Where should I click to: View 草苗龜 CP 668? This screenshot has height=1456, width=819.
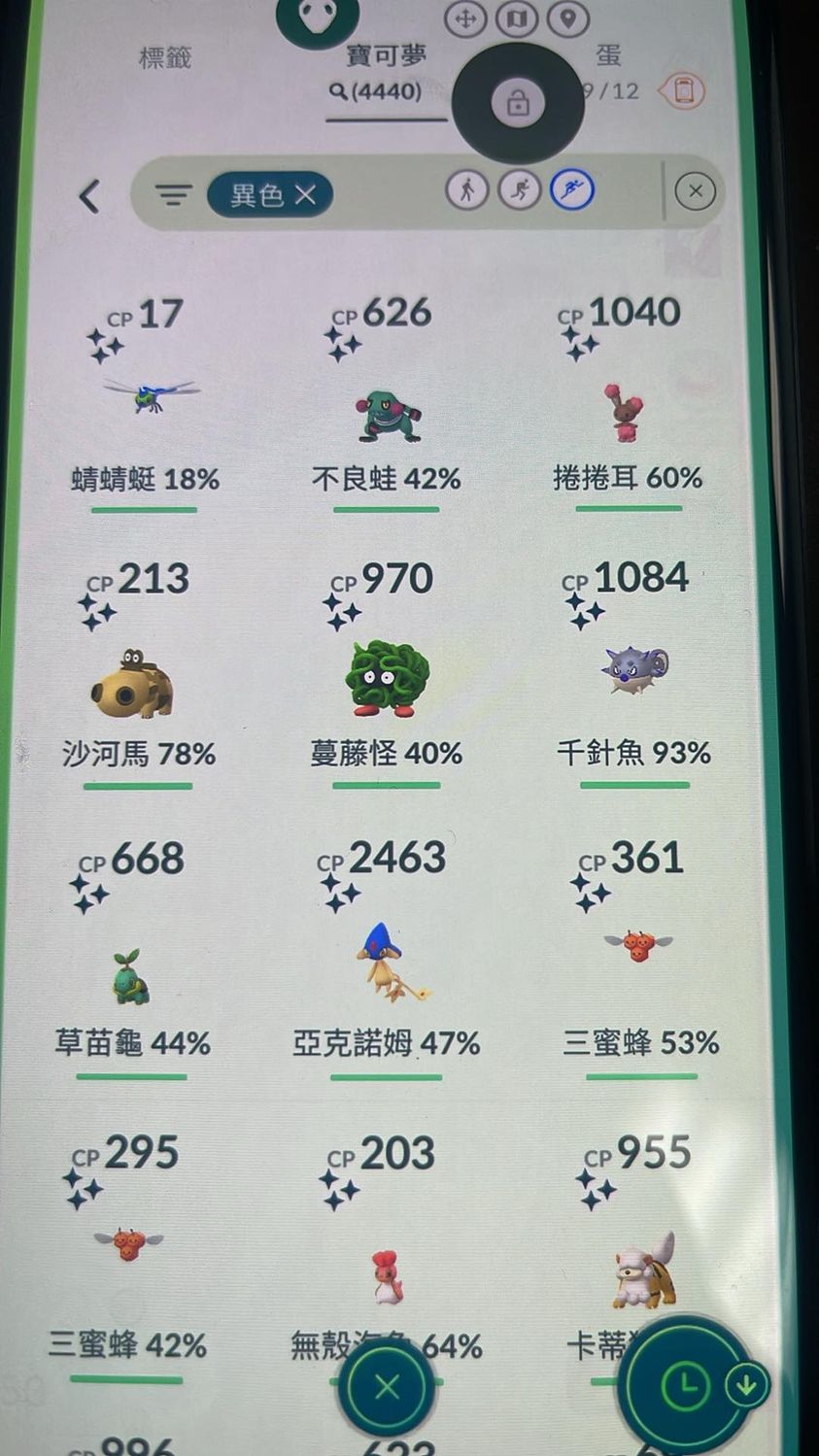point(130,976)
